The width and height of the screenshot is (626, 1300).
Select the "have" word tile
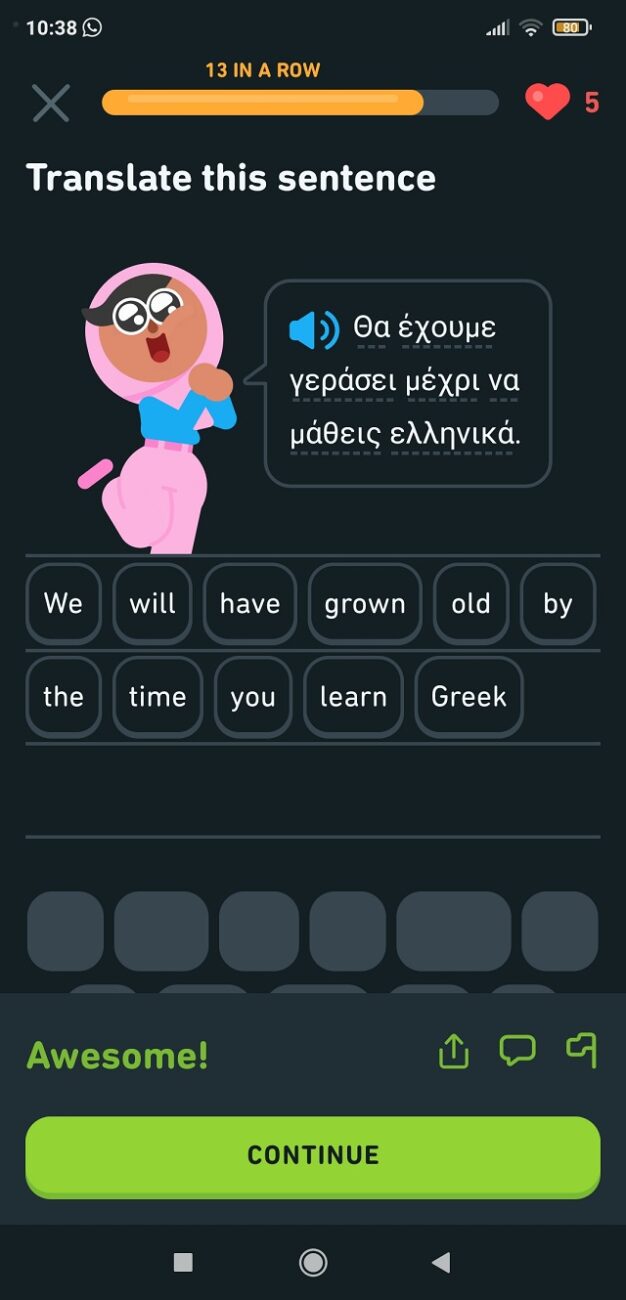click(250, 603)
